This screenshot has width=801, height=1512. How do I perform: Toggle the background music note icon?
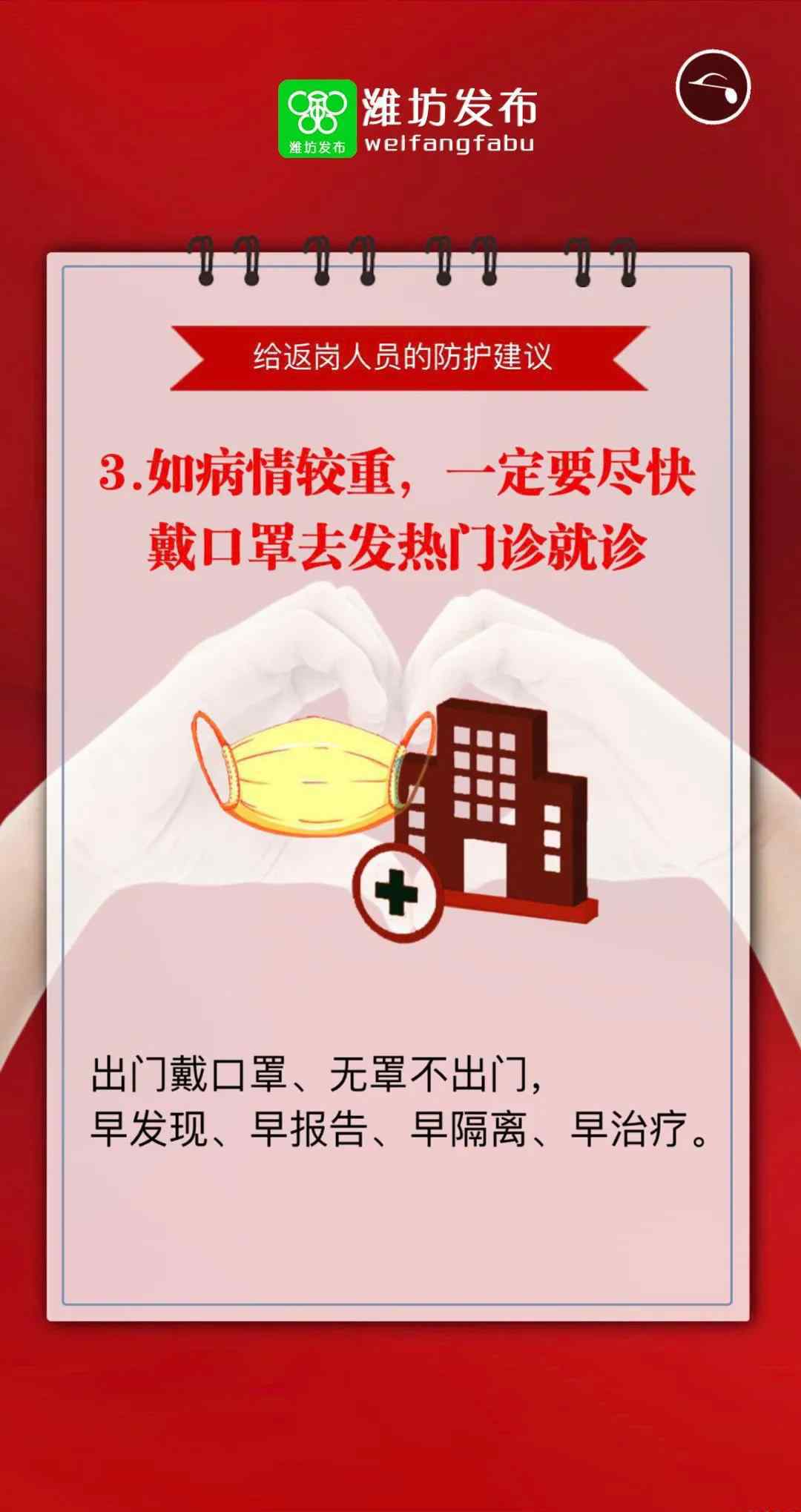[713, 88]
